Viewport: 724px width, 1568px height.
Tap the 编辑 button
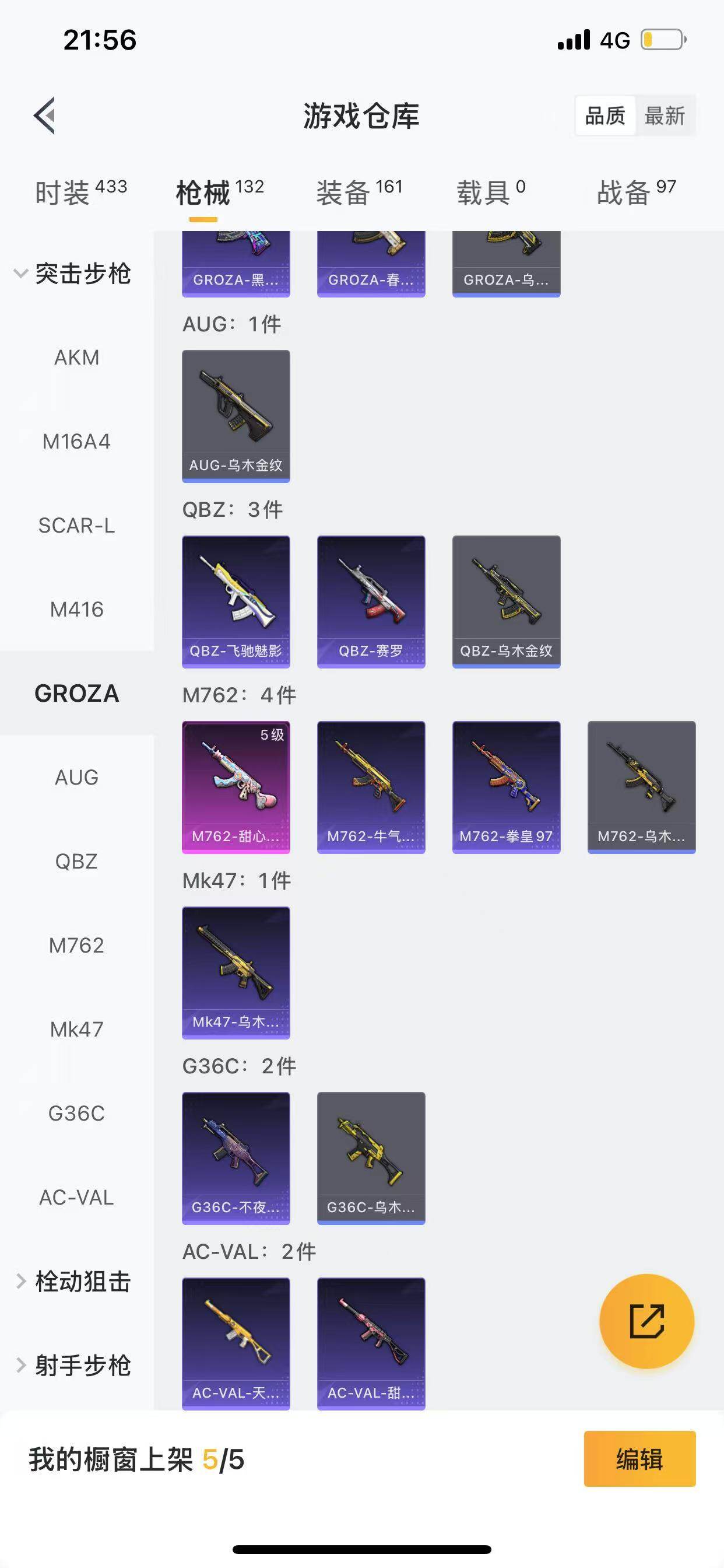point(639,1459)
